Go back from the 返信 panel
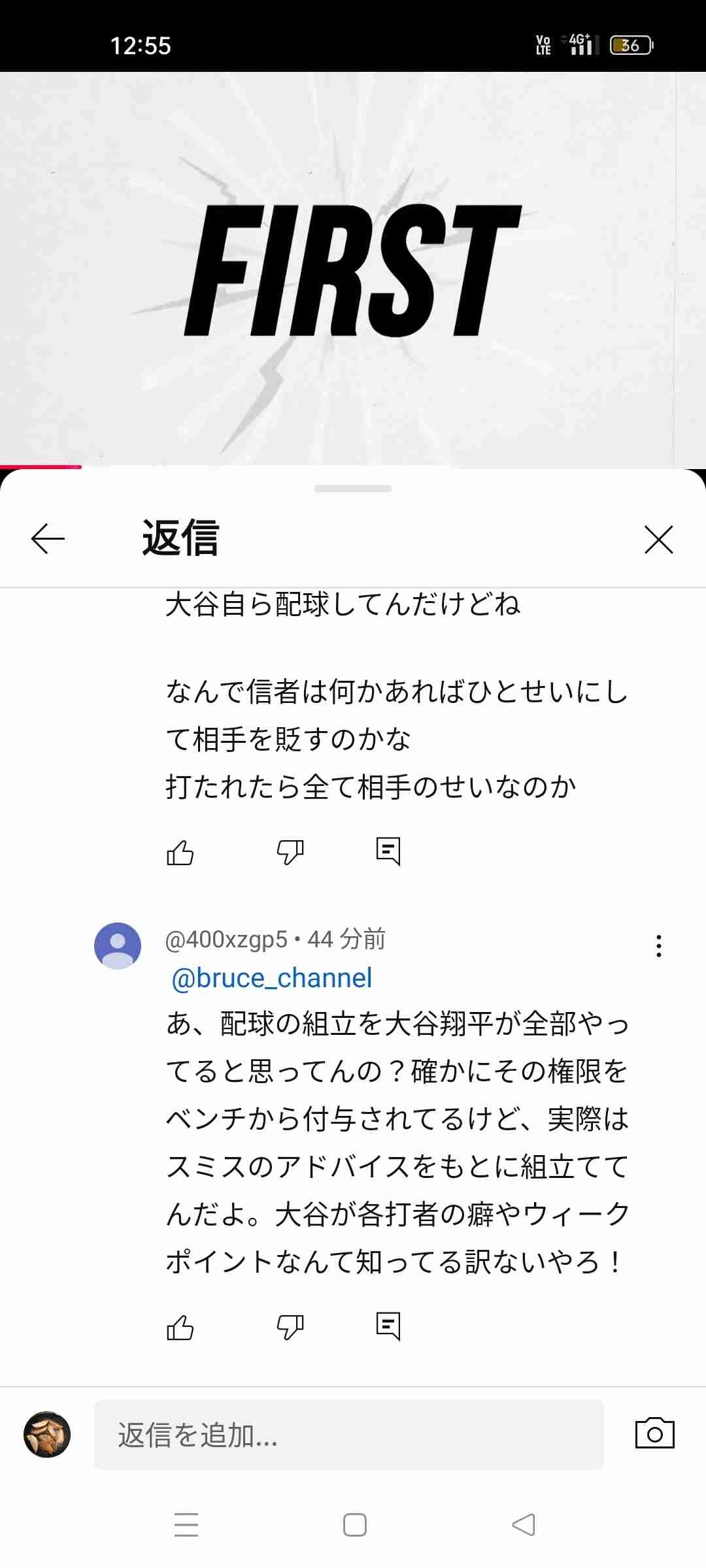The image size is (706, 1568). pyautogui.click(x=48, y=539)
